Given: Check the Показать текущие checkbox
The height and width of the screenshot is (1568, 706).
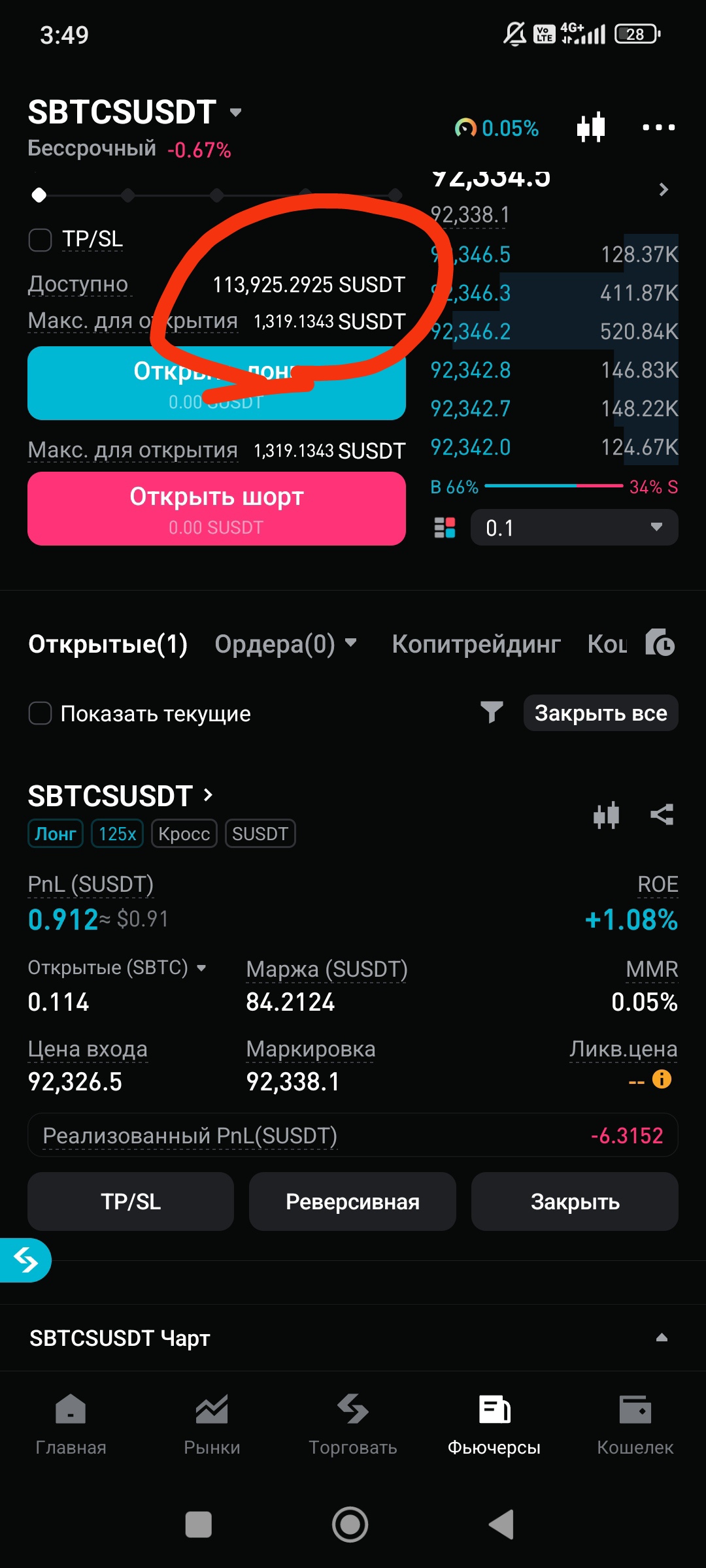Looking at the screenshot, I should (x=41, y=713).
